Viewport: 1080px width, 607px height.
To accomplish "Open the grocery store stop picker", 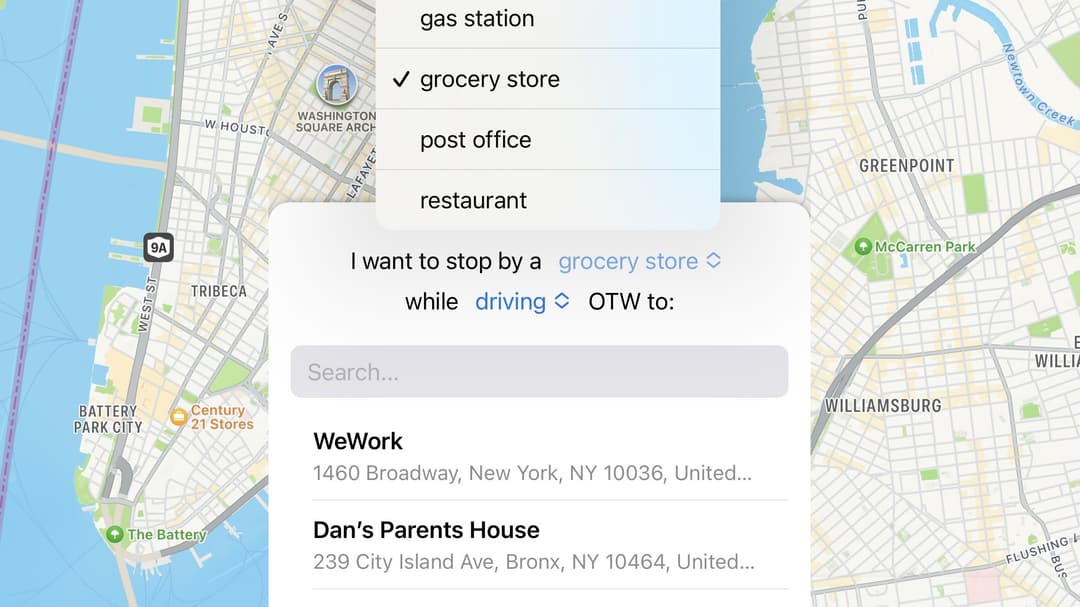I will click(639, 262).
